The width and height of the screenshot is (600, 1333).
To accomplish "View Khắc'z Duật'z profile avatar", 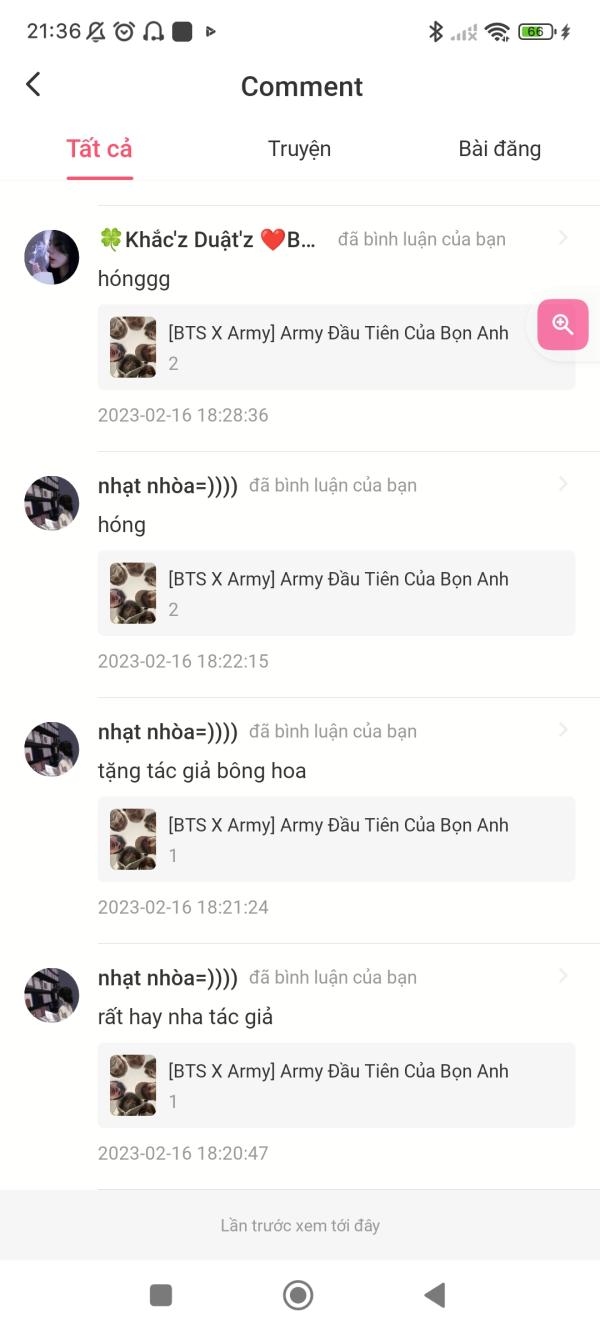I will 51,257.
